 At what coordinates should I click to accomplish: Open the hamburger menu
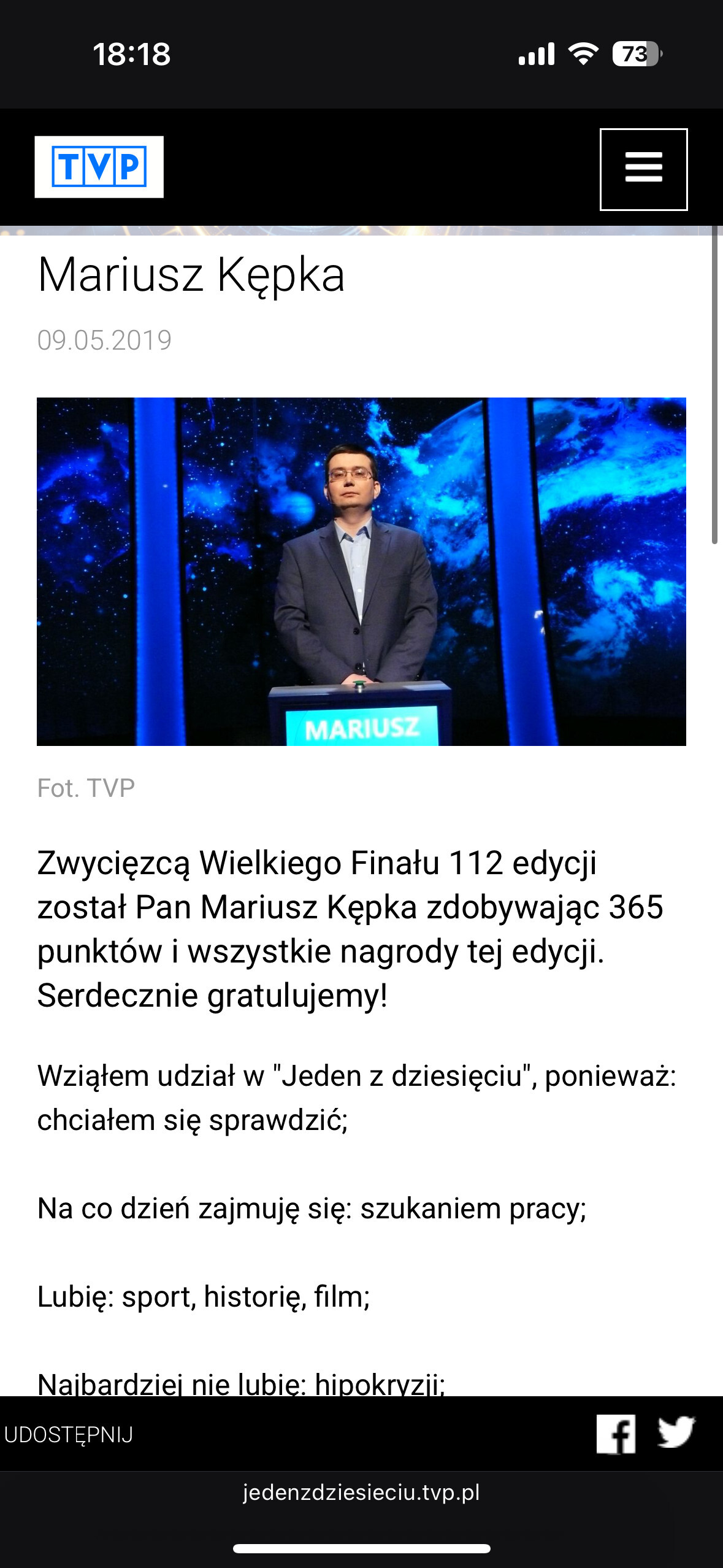tap(643, 169)
